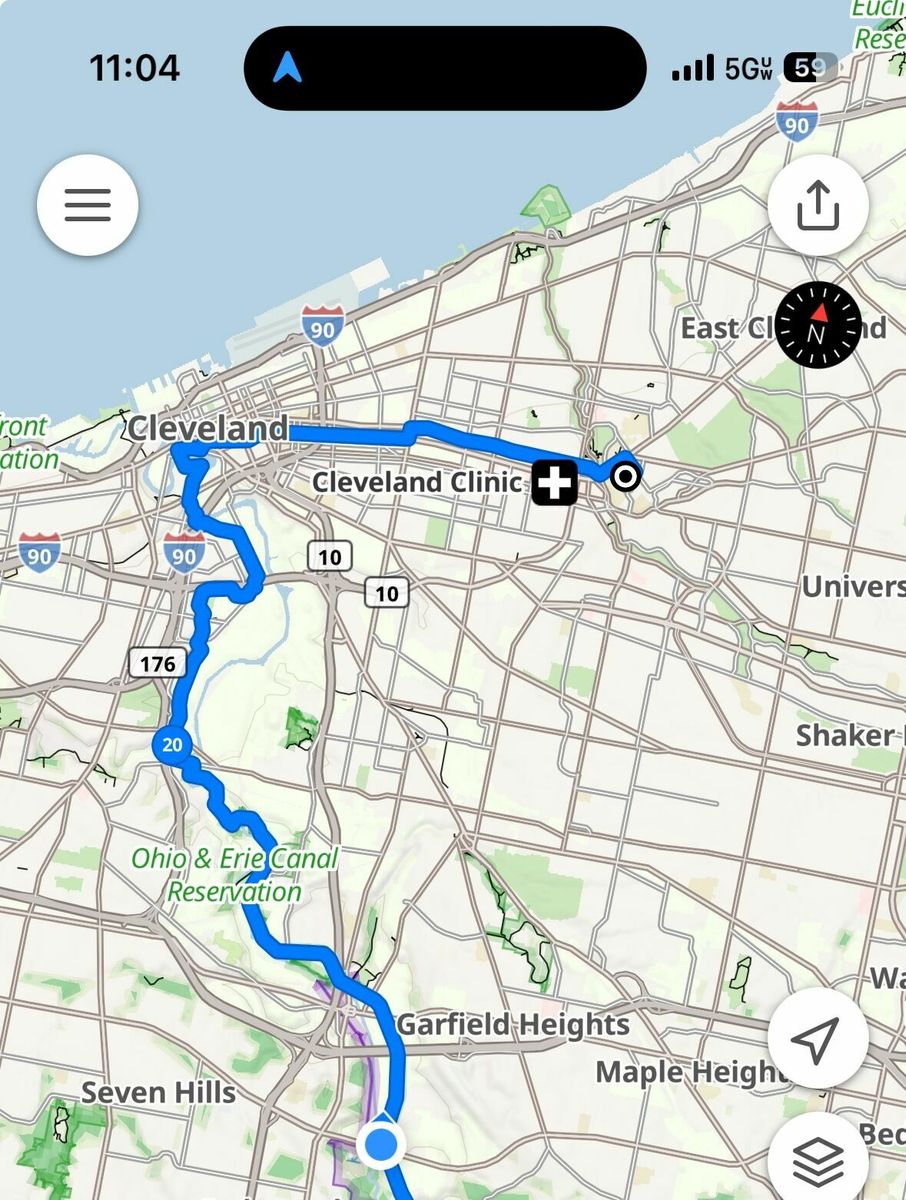
Task: Tap the Cleveland Clinic hospital marker
Action: tap(553, 484)
